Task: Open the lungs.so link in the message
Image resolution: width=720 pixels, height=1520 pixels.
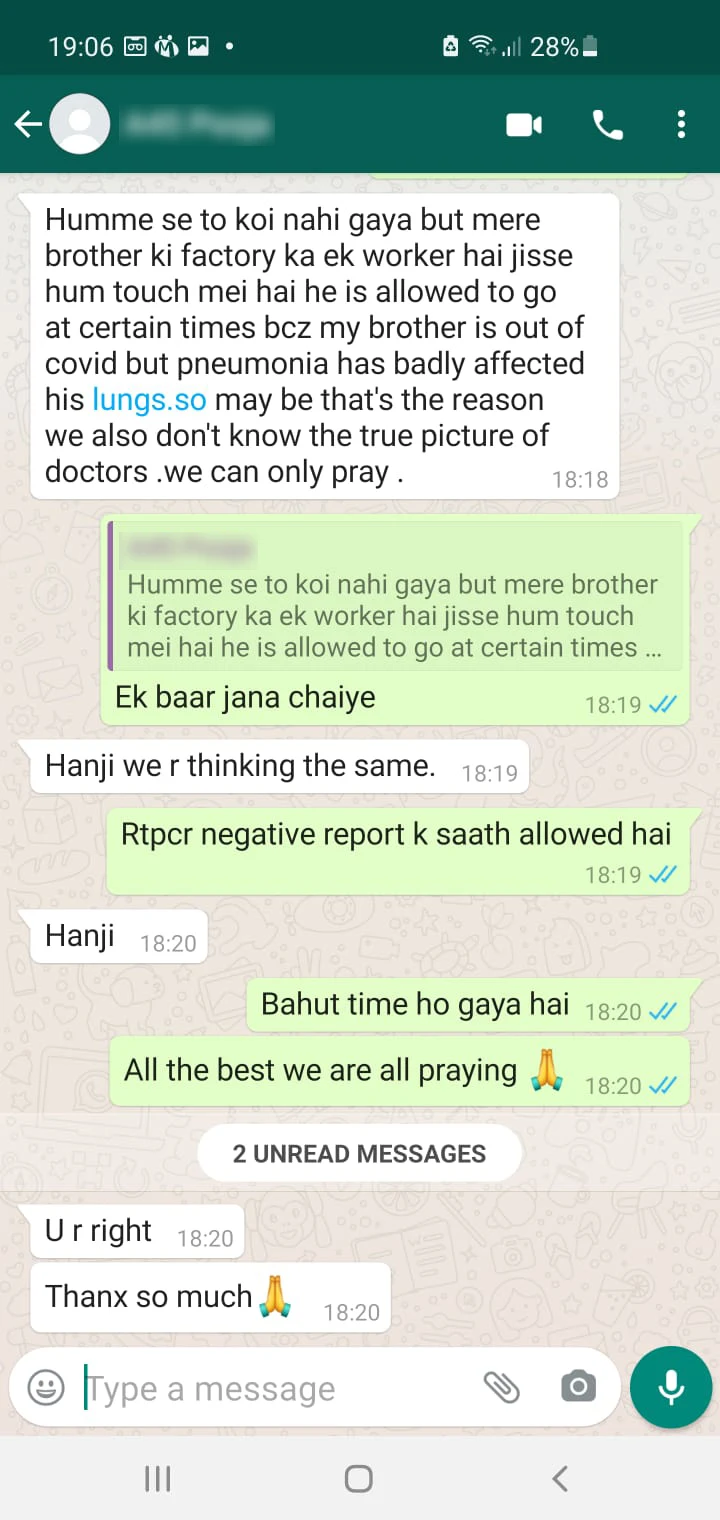Action: [x=149, y=400]
